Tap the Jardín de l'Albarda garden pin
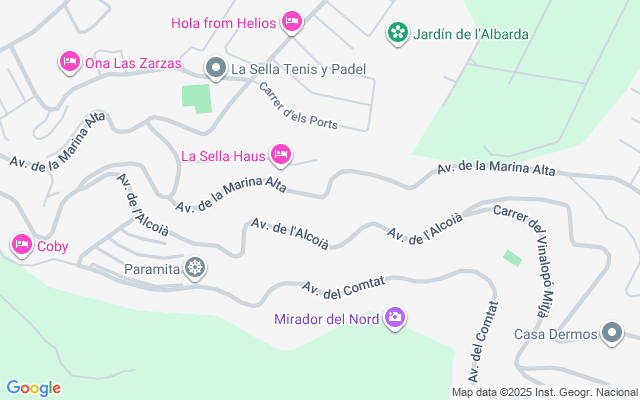This screenshot has height=400, width=640. [x=398, y=33]
